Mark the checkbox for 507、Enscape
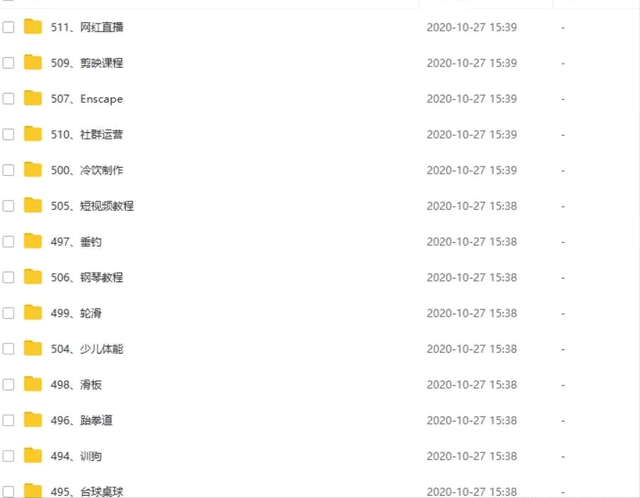Image resolution: width=640 pixels, height=498 pixels. 9,99
